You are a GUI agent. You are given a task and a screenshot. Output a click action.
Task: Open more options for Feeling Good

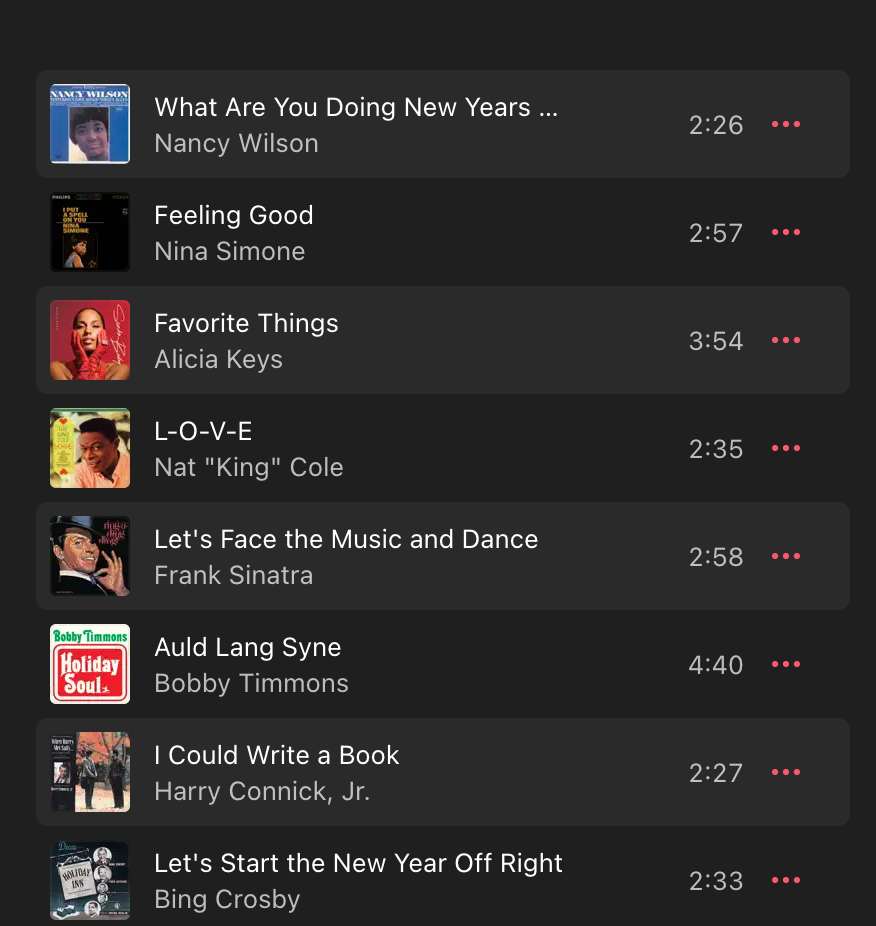pos(786,233)
